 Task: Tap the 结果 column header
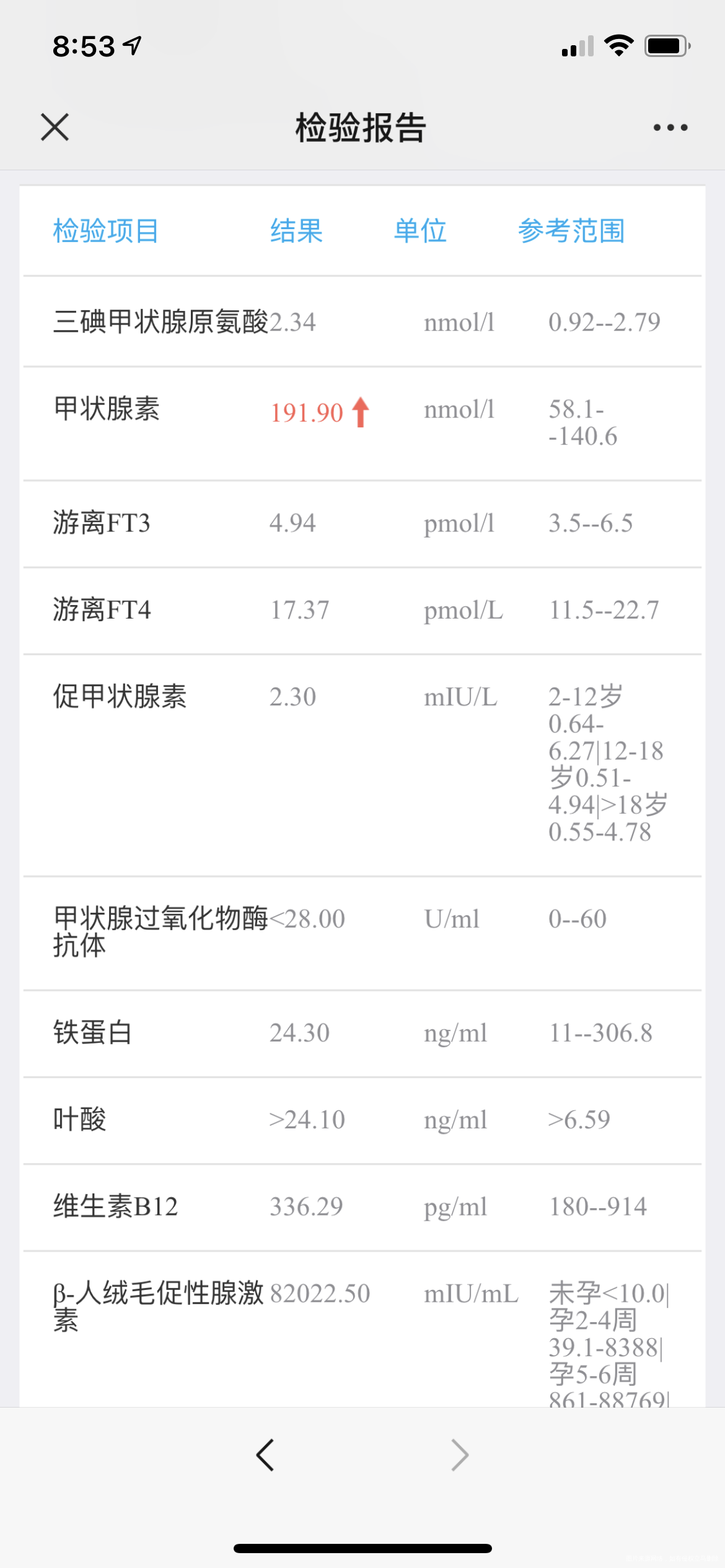click(x=296, y=230)
